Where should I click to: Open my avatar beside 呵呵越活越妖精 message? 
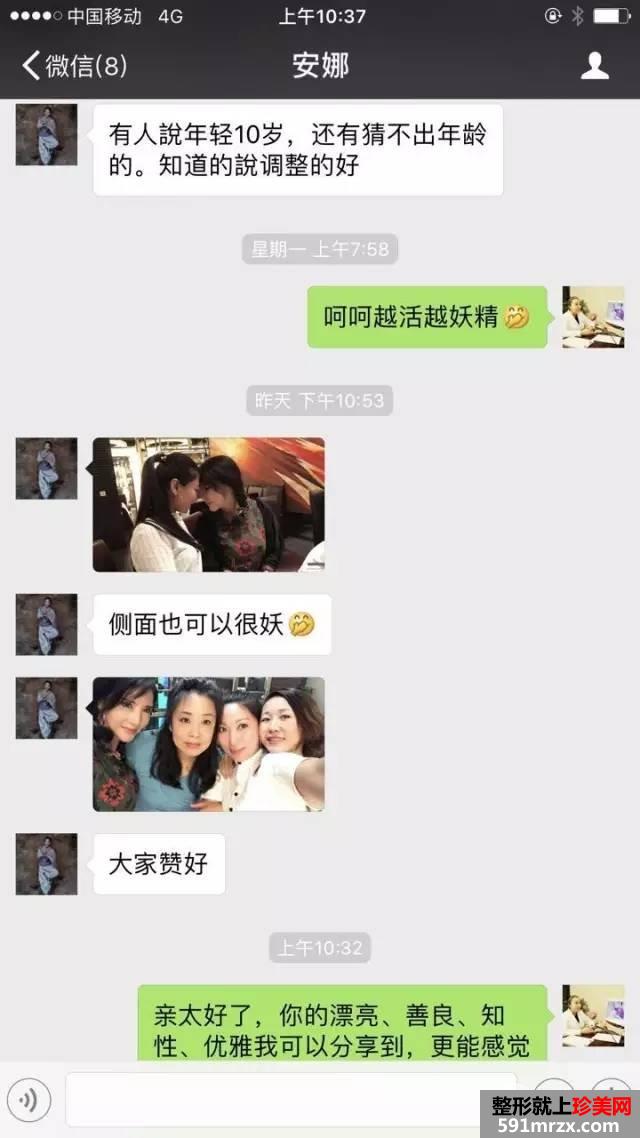point(593,317)
